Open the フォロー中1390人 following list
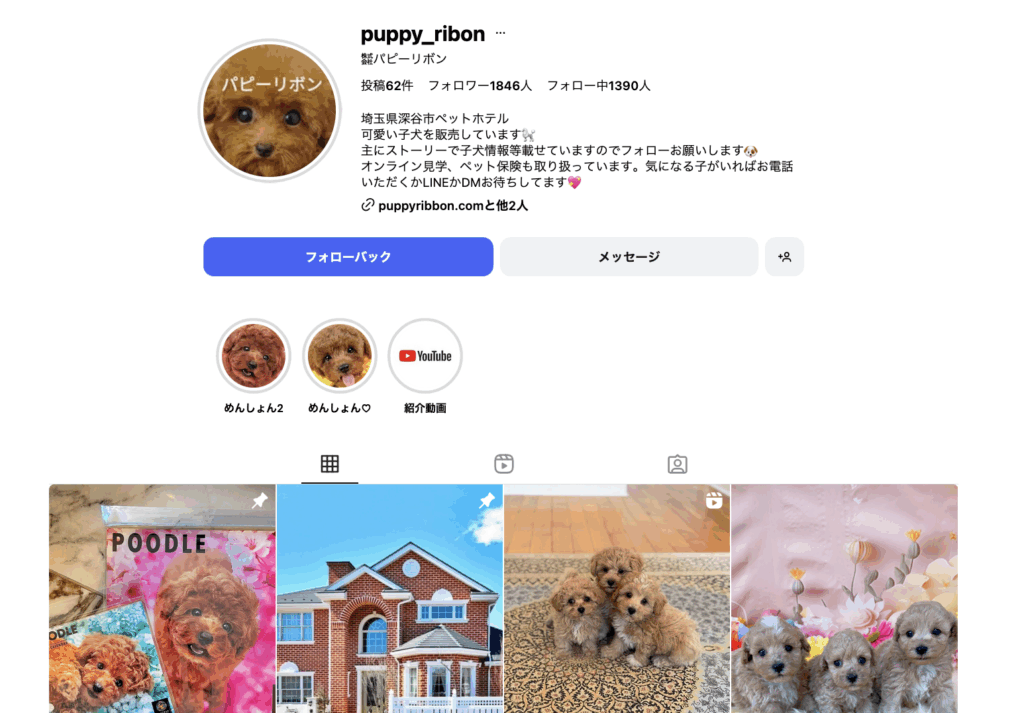Screen dimensions: 1024x713 [598, 86]
